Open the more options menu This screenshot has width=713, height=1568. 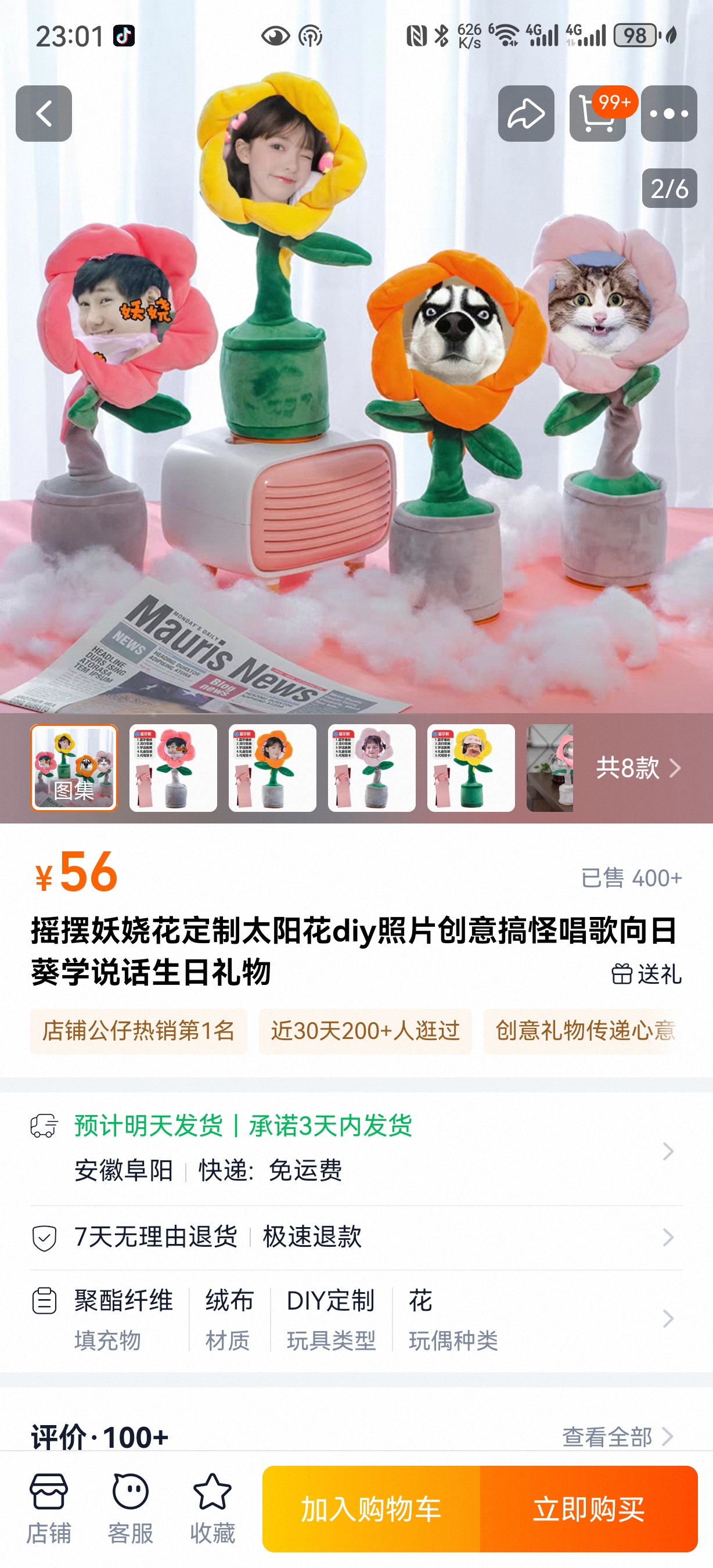(x=669, y=114)
